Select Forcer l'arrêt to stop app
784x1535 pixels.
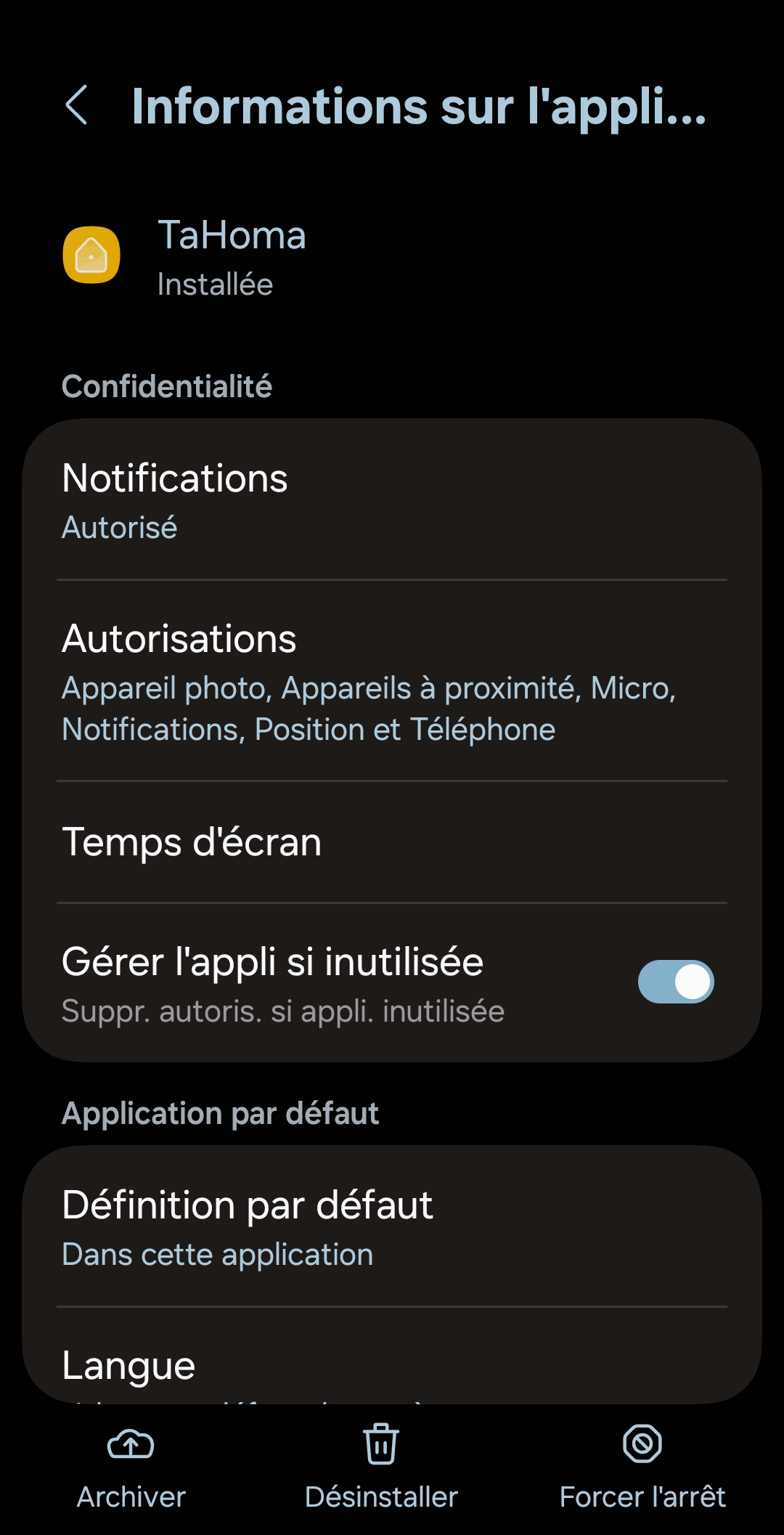(x=642, y=1468)
